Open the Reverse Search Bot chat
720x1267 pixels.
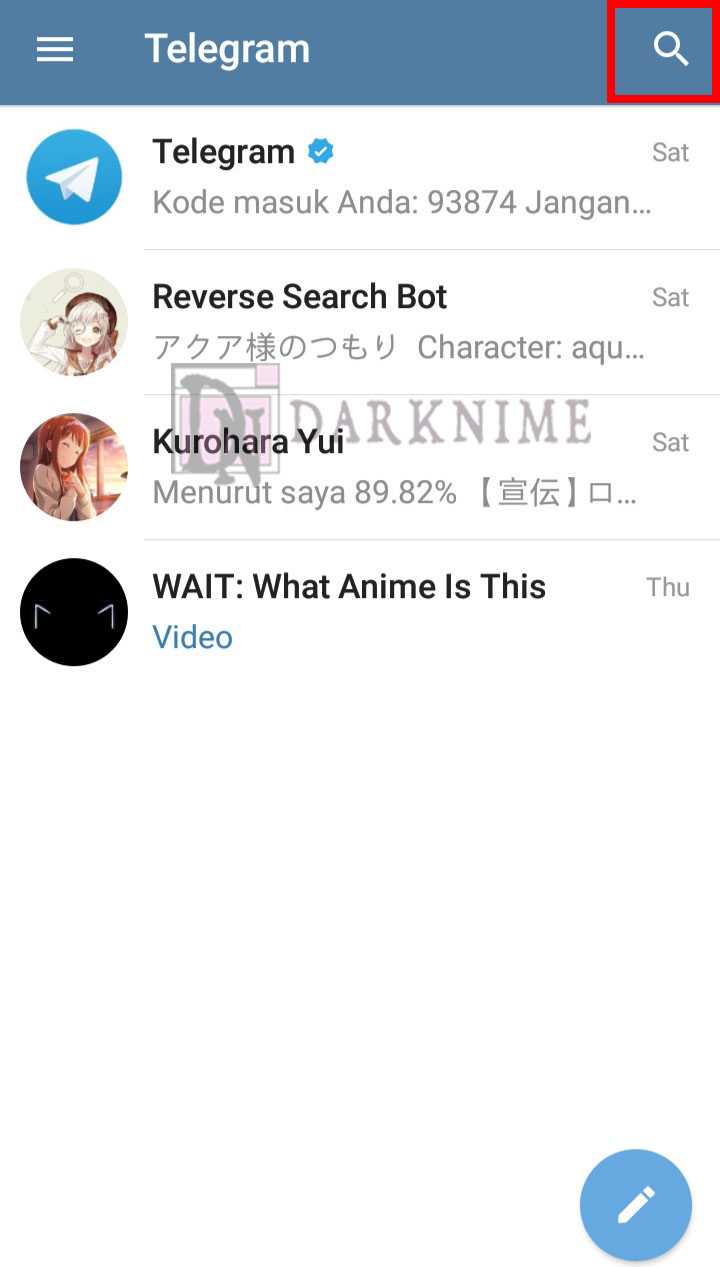pyautogui.click(x=400, y=321)
